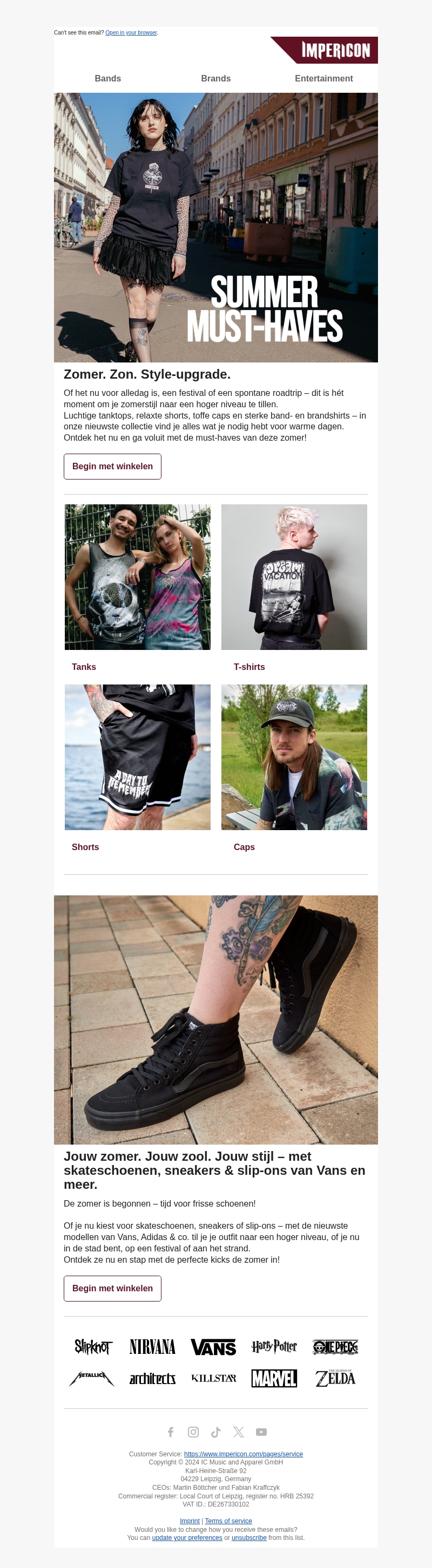432x1568 pixels.
Task: Go to the Bands section
Action: tap(108, 79)
